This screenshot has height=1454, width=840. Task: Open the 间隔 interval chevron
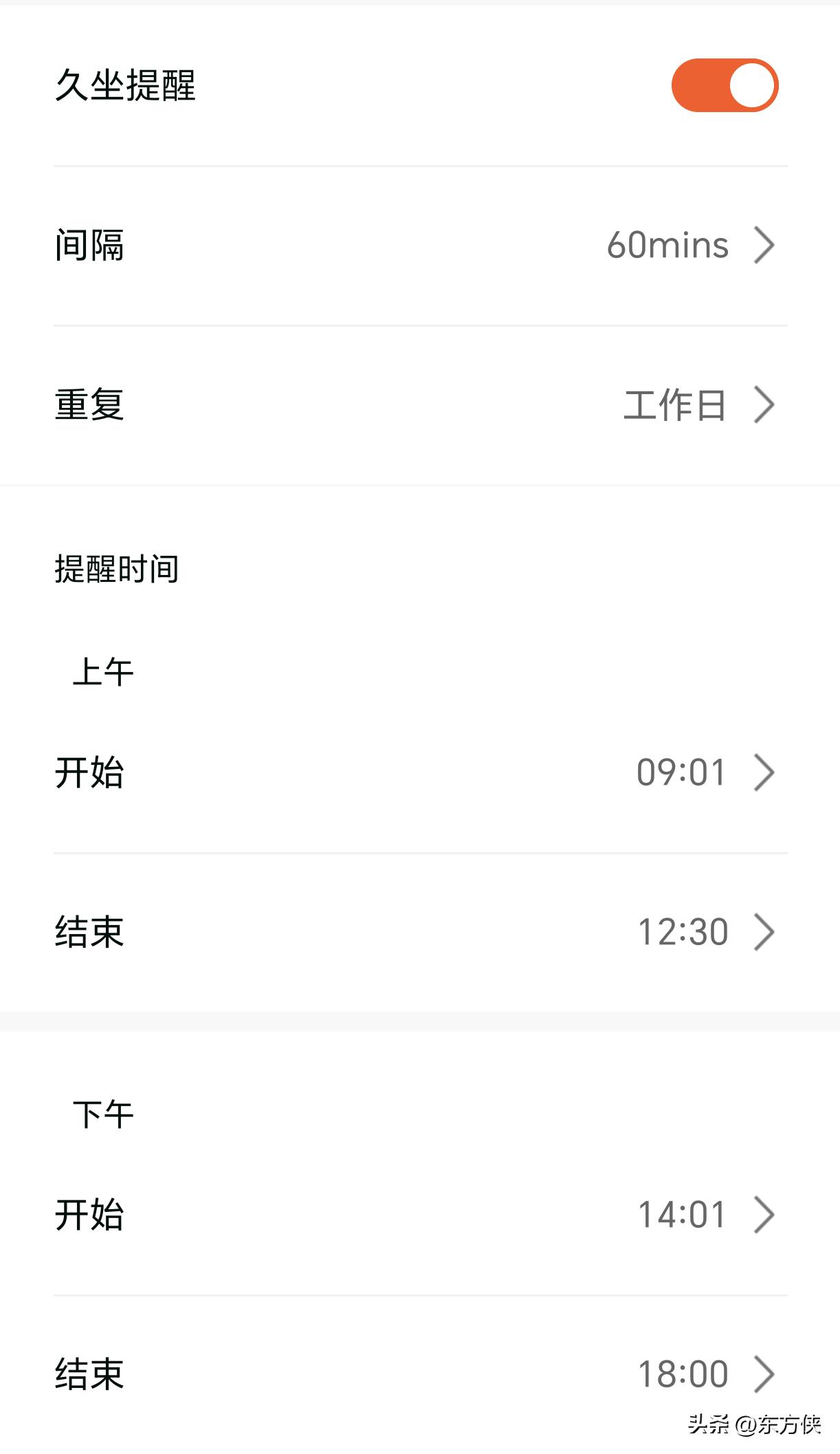(763, 246)
